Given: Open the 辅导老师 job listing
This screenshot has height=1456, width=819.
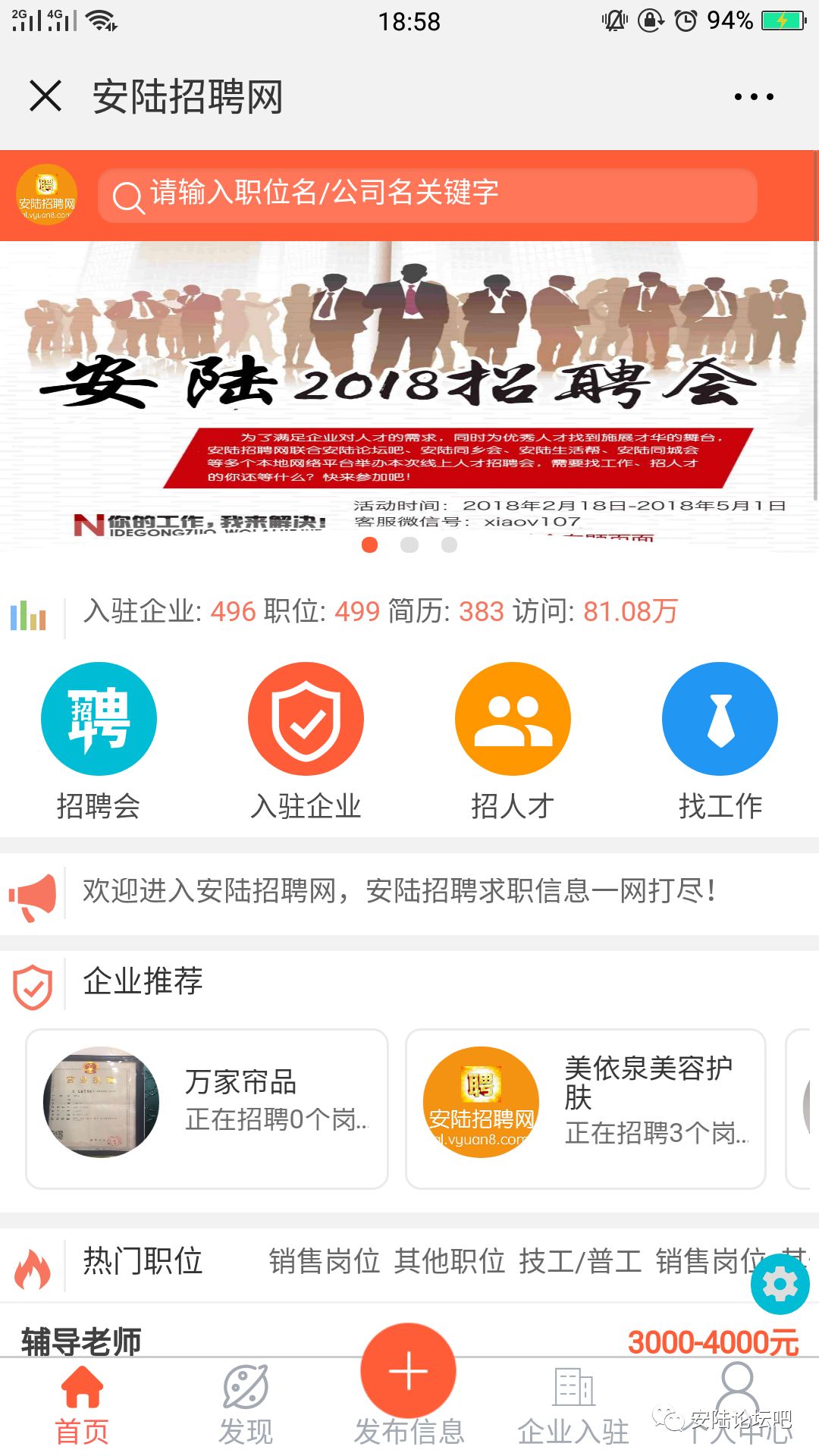Looking at the screenshot, I should pos(82,1341).
